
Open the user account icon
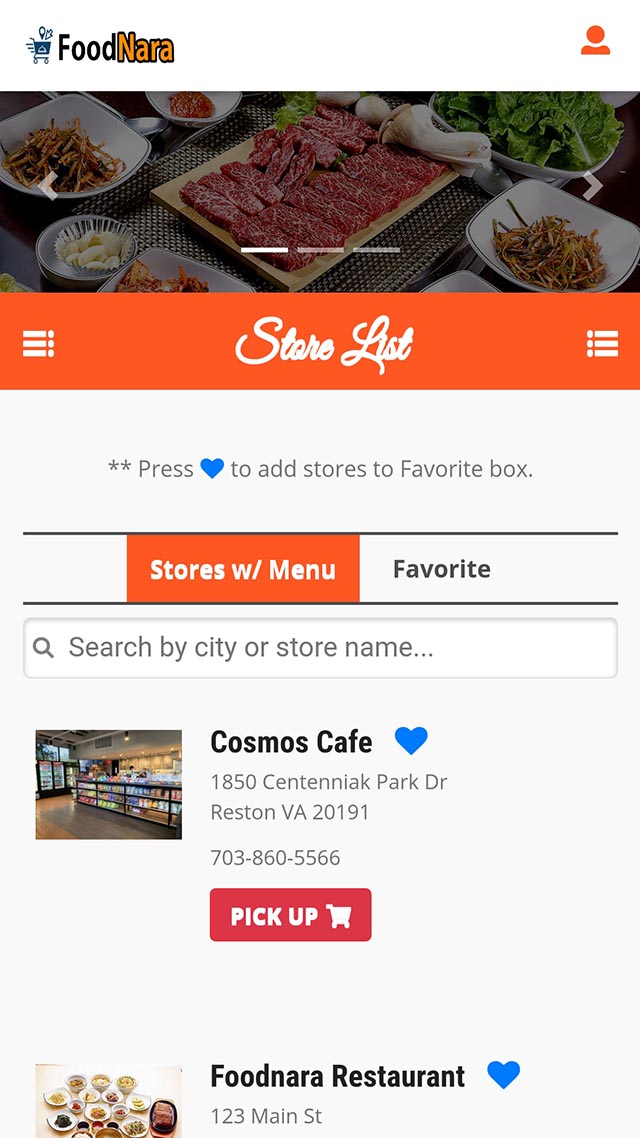[595, 41]
